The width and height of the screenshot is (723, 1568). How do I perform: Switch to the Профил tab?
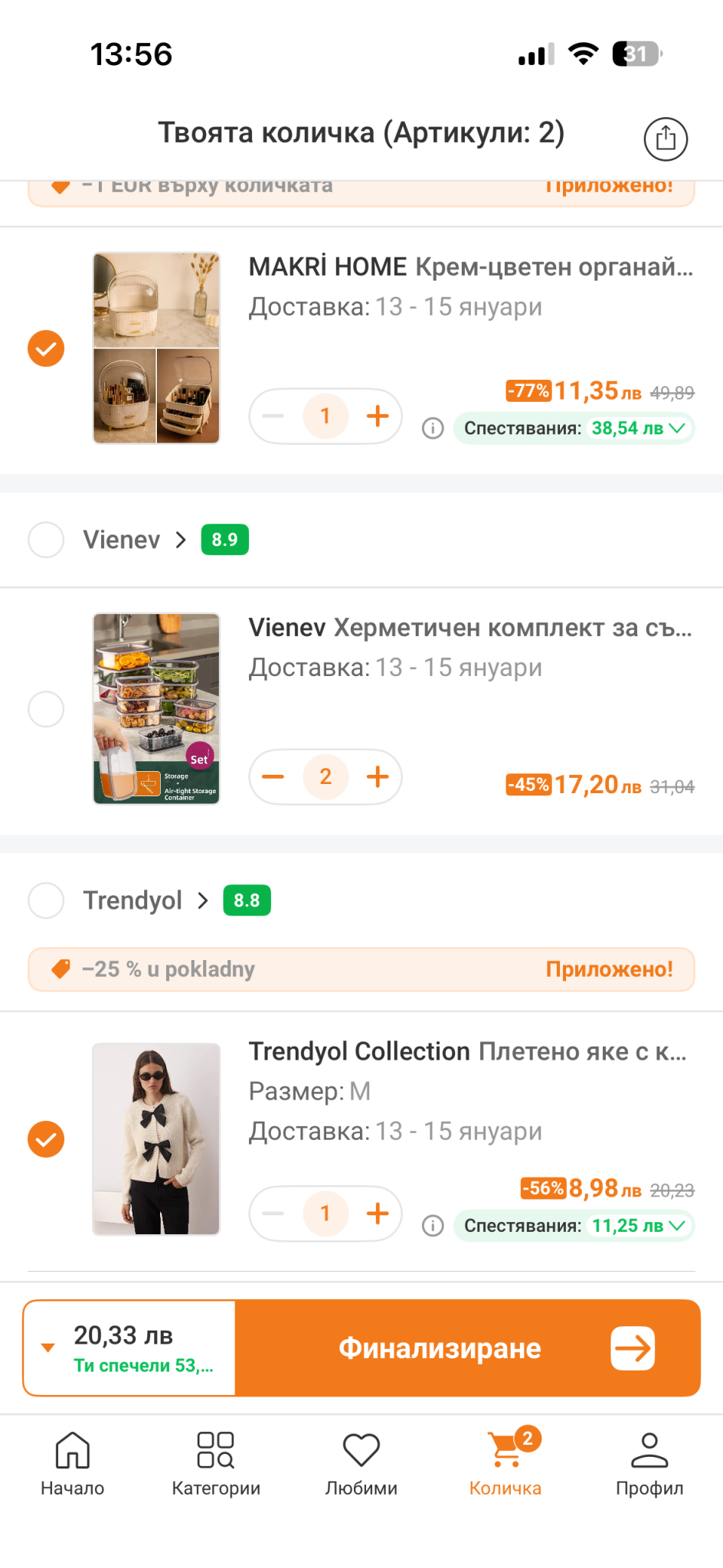(x=649, y=1462)
